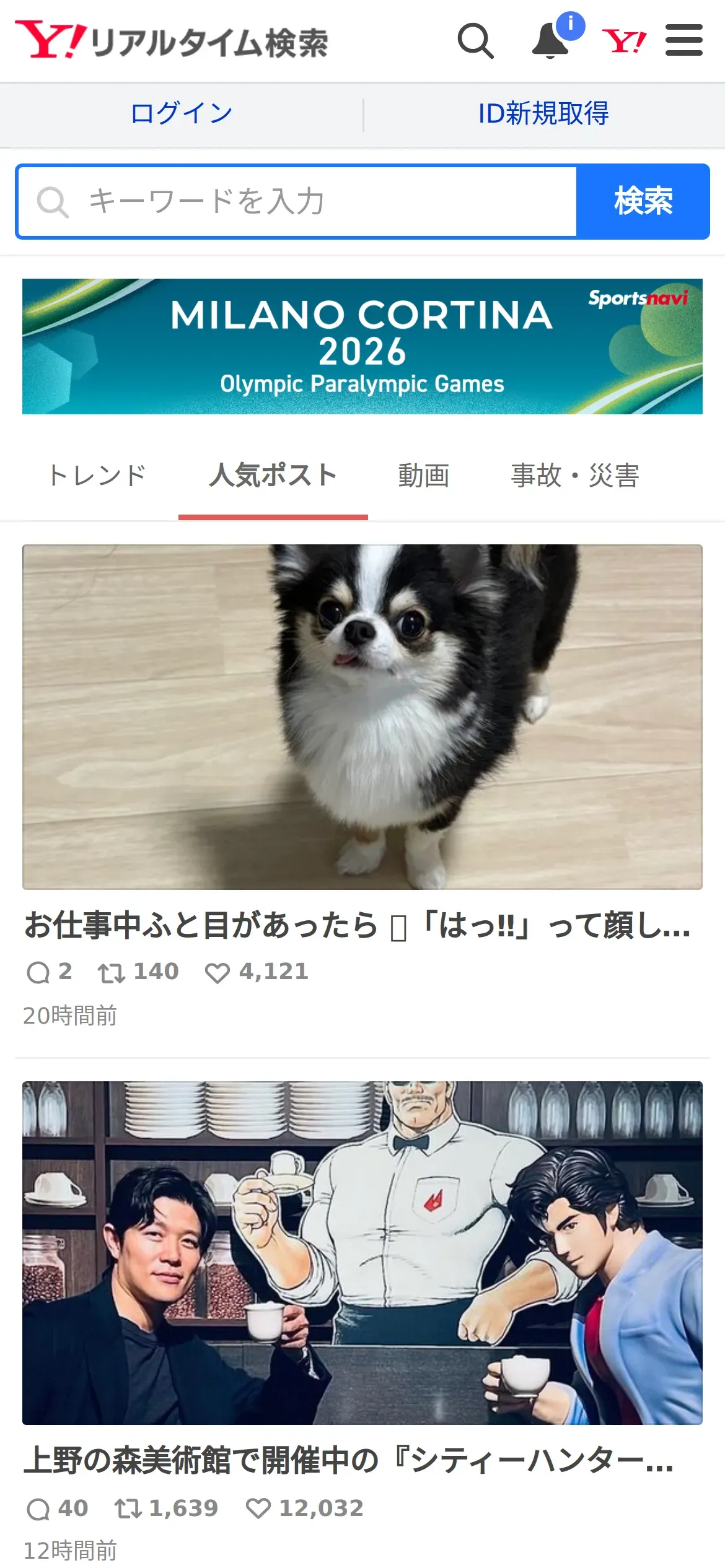Open the chihuahua dog post
The image size is (725, 1568).
pyautogui.click(x=362, y=717)
